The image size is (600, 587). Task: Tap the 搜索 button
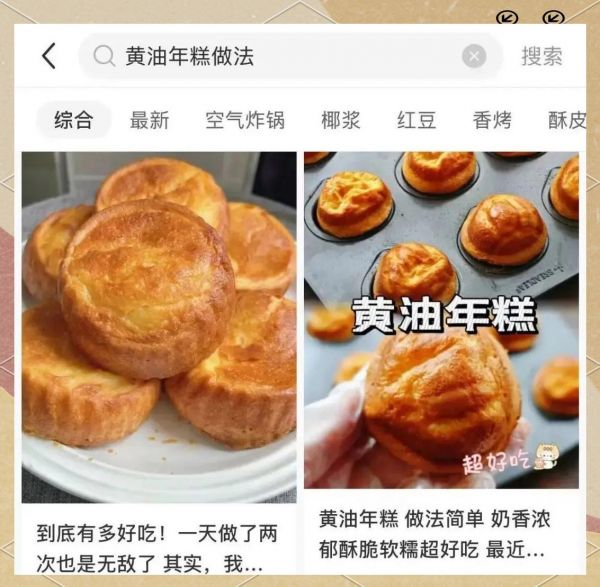(x=541, y=56)
